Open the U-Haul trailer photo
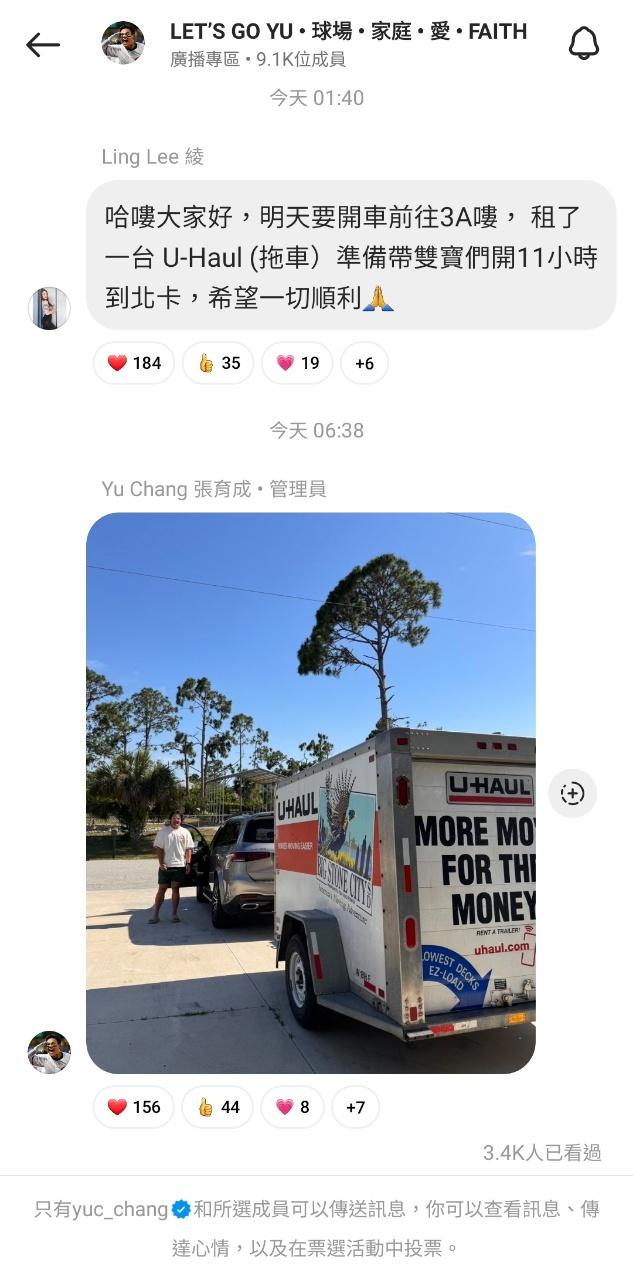 (310, 793)
